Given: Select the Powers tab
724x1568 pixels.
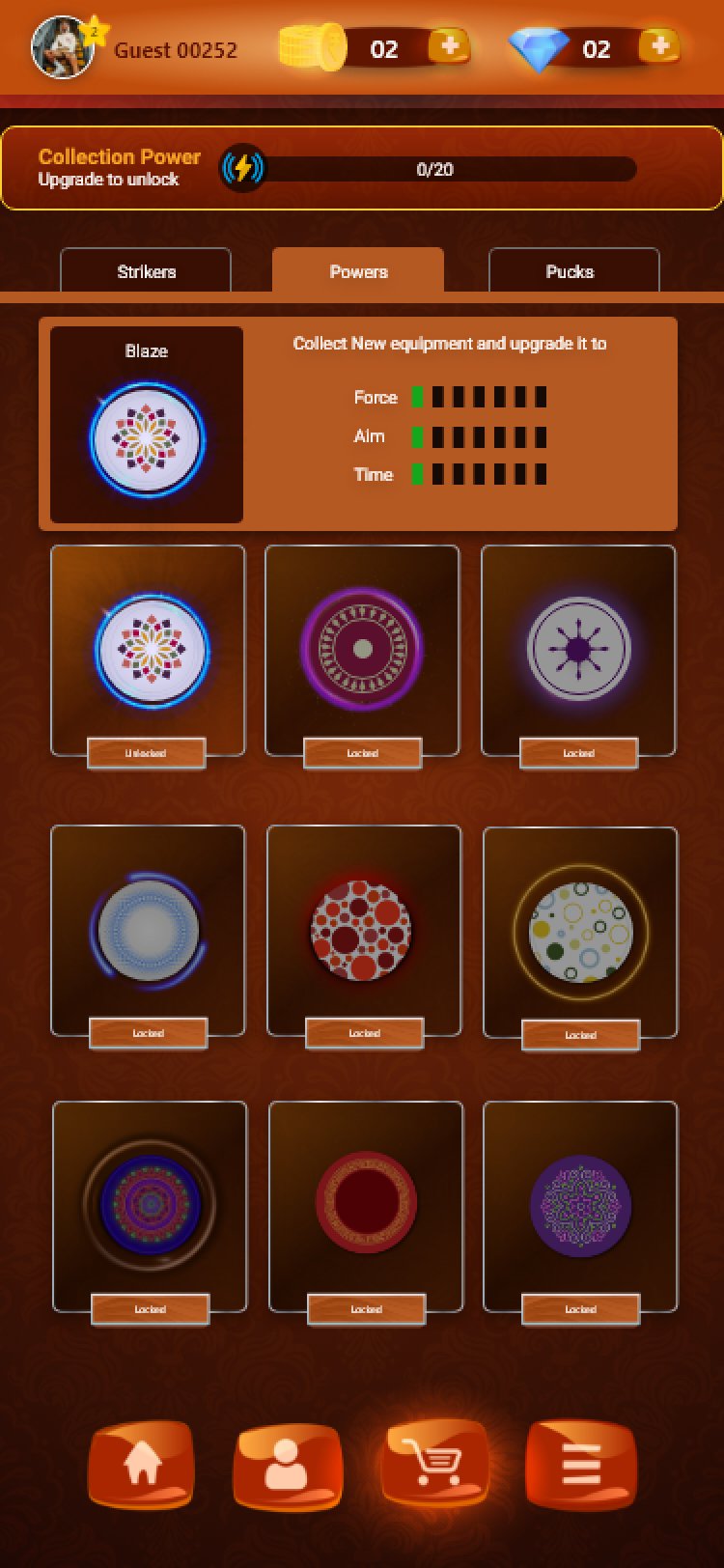Looking at the screenshot, I should 358,270.
